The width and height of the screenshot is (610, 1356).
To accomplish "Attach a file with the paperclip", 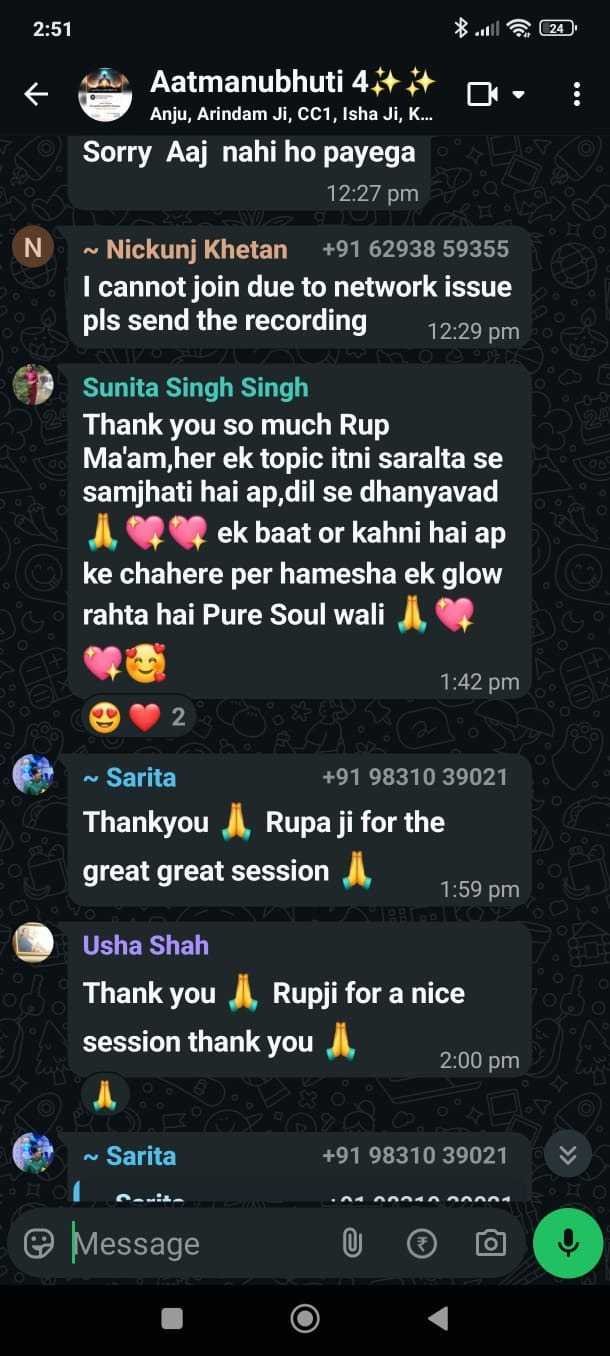I will click(351, 1243).
